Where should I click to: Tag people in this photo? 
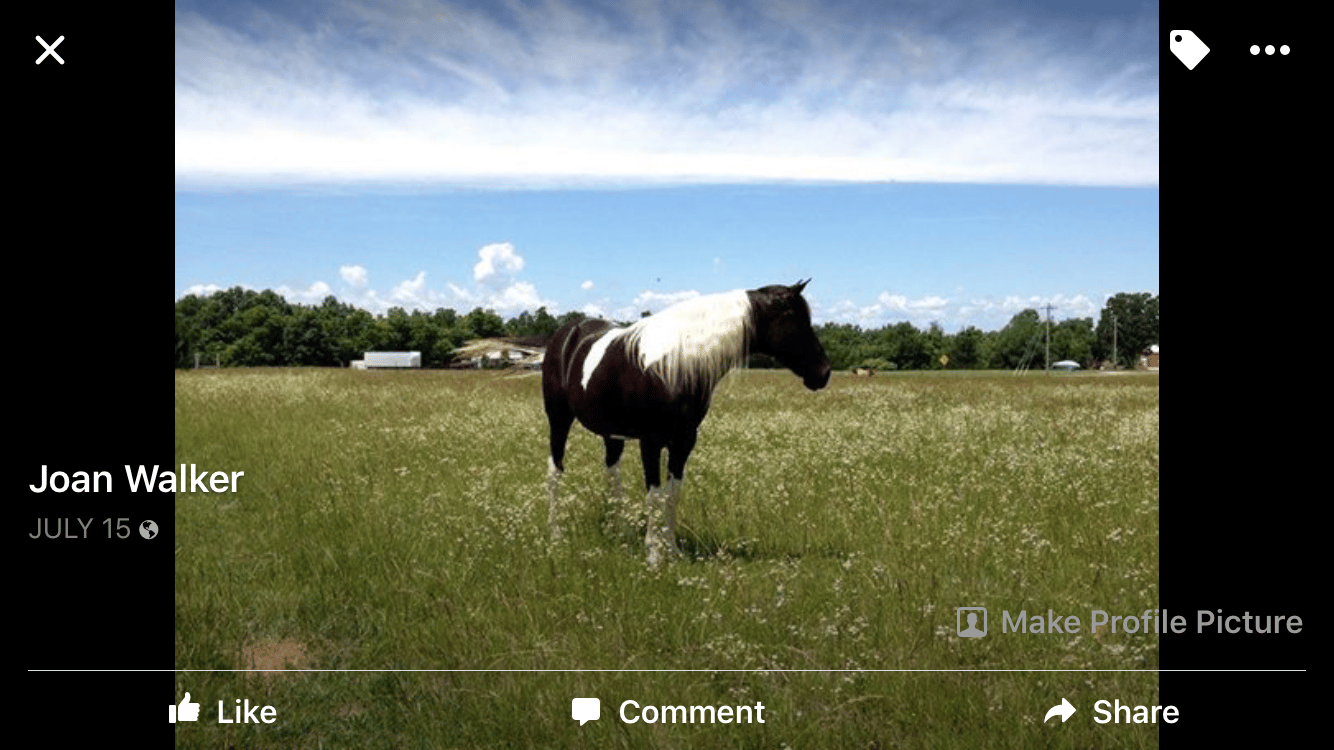point(1189,50)
